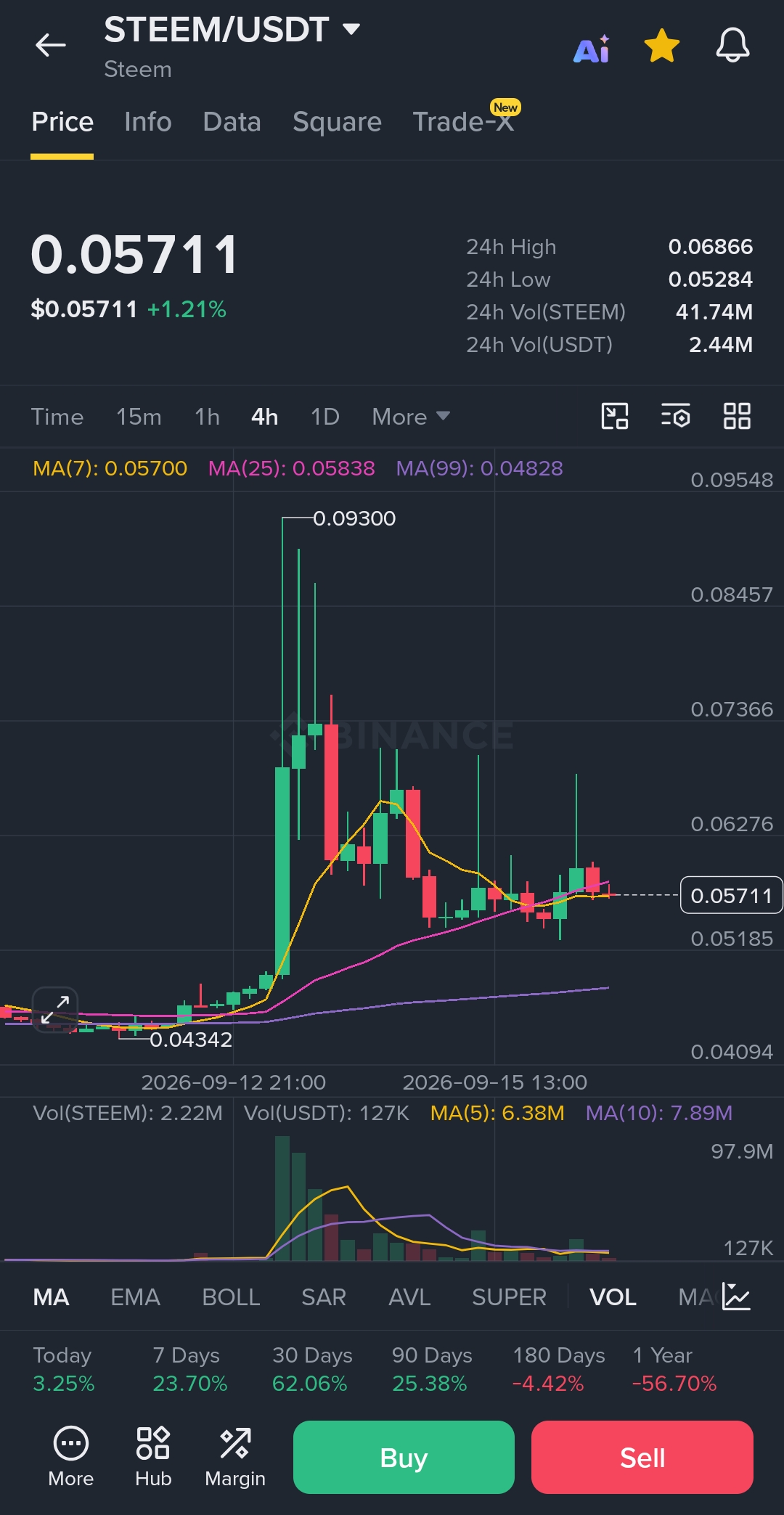This screenshot has height=1515, width=784.
Task: Open the price alert bell
Action: (x=732, y=45)
